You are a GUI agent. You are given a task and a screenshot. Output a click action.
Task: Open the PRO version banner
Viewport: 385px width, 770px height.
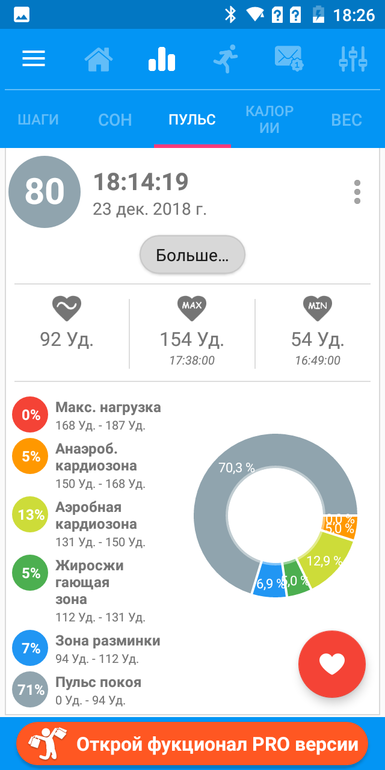192,744
